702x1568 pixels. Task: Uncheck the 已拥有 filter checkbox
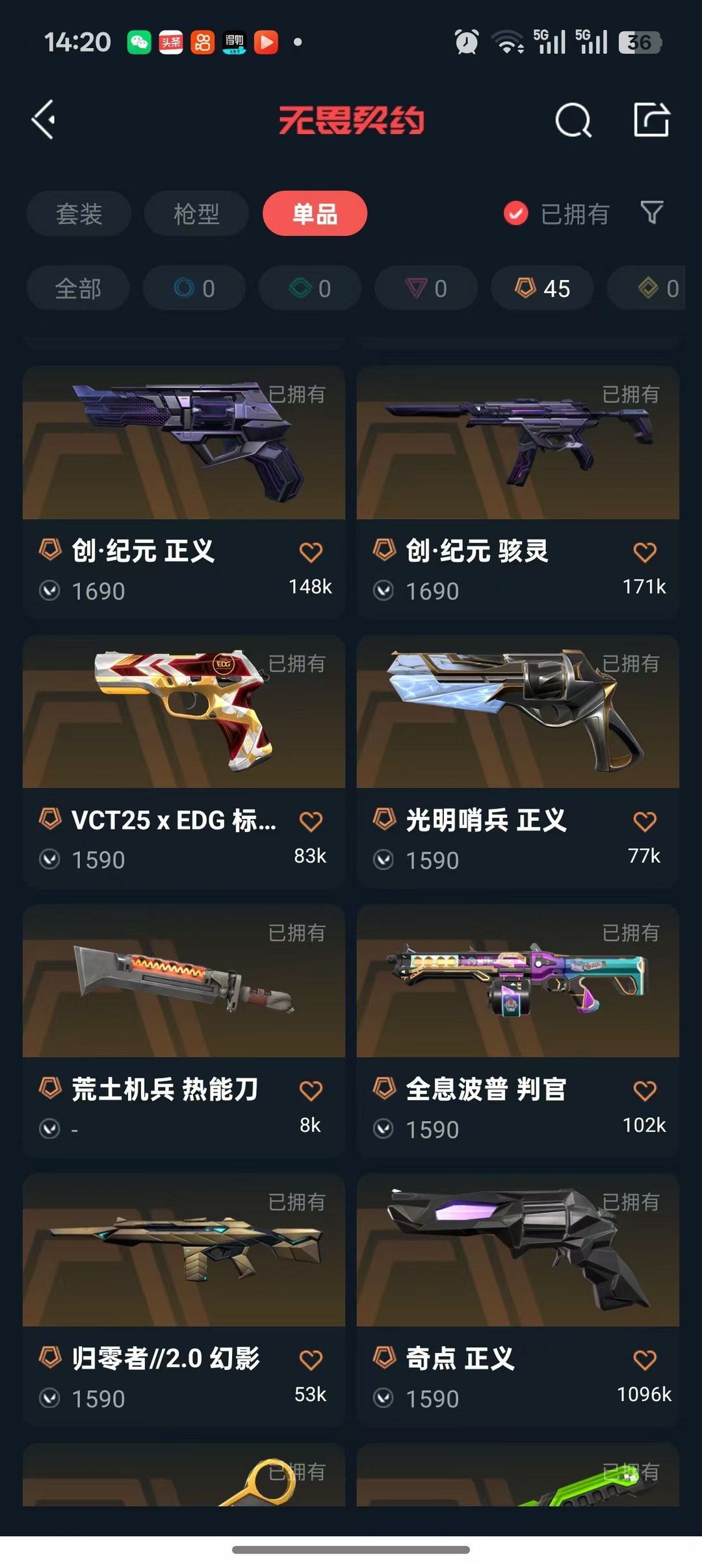click(x=516, y=213)
